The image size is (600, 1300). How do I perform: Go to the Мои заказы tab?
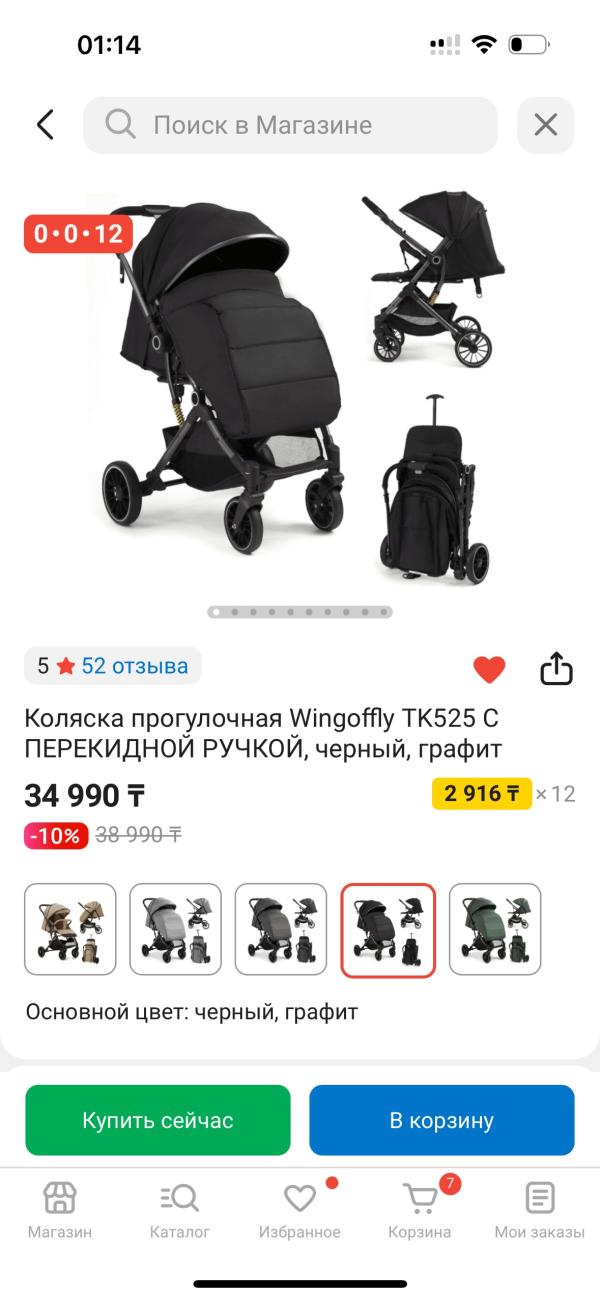(x=540, y=1210)
